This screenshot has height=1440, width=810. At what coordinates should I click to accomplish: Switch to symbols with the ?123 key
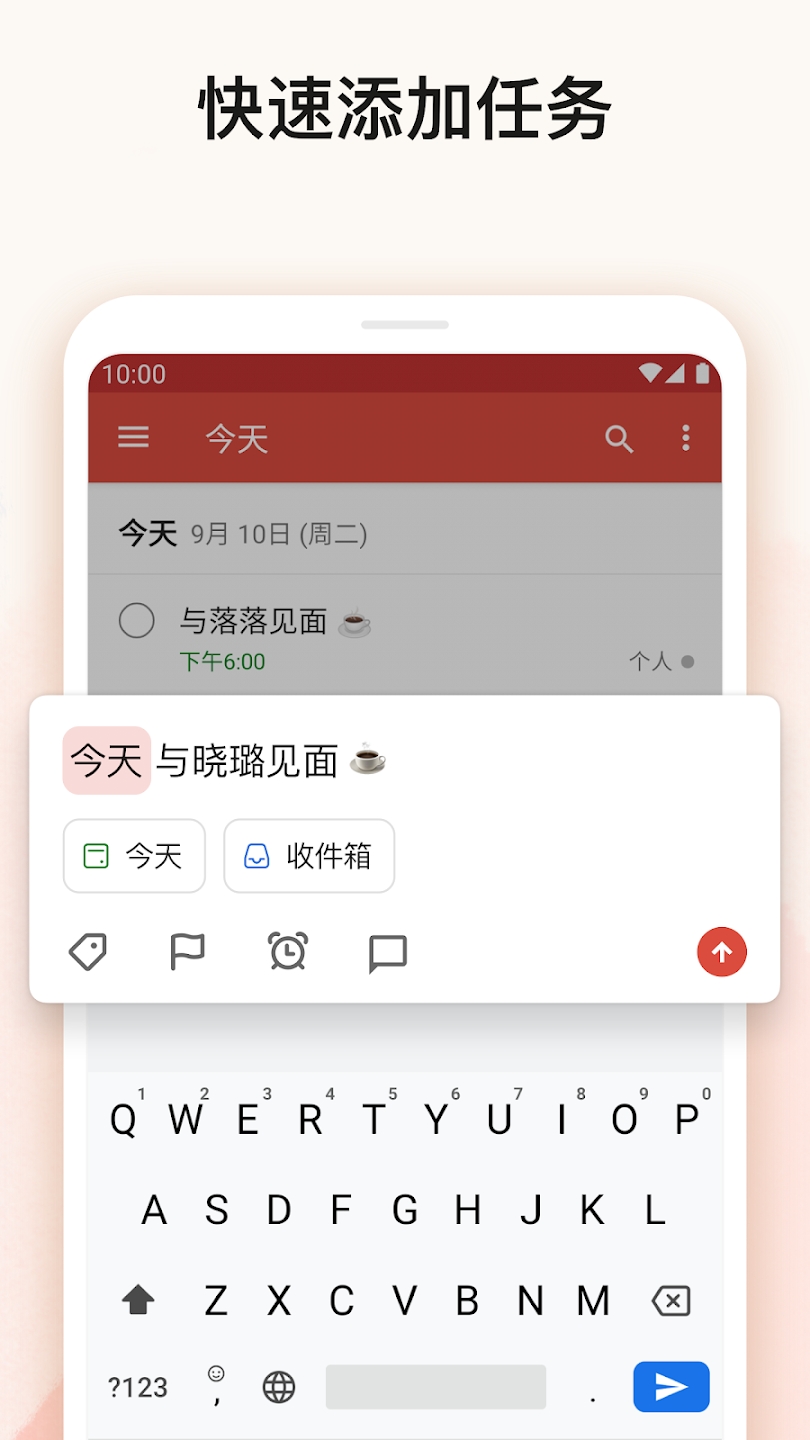136,1387
